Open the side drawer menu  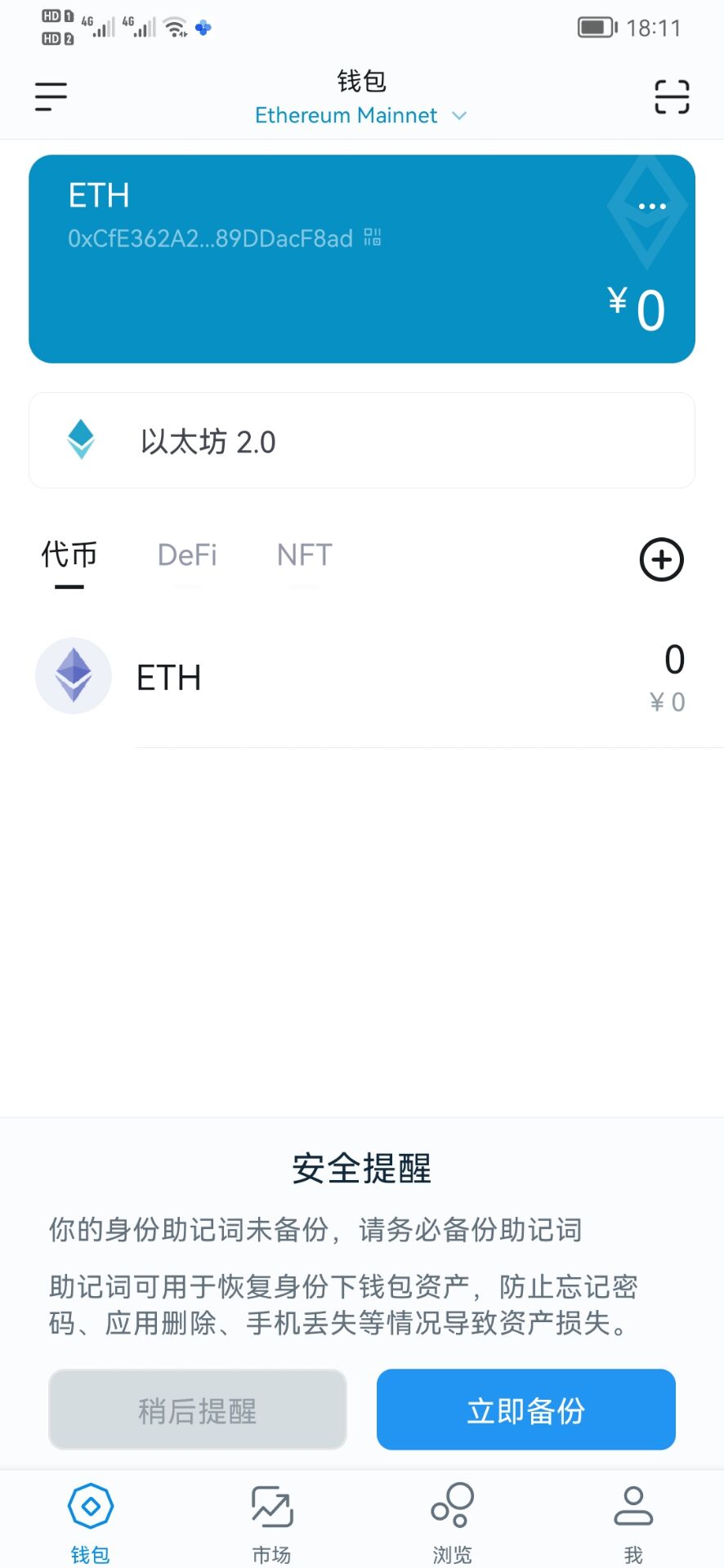point(51,96)
